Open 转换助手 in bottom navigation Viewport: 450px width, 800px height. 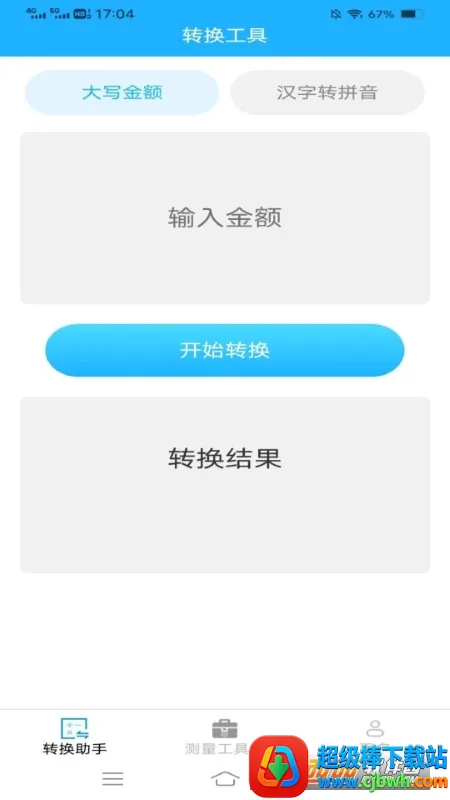[74, 736]
